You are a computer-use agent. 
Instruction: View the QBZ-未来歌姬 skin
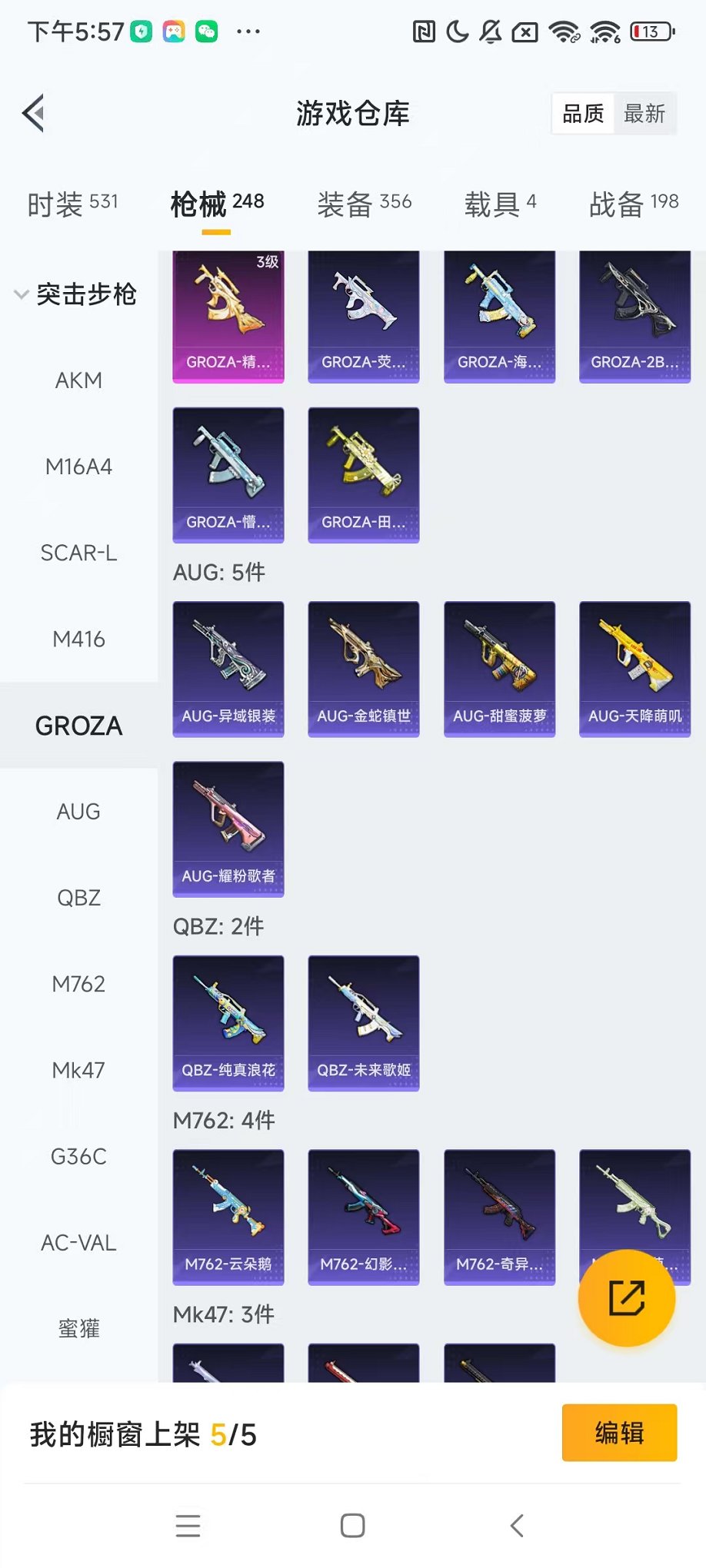coord(364,1022)
